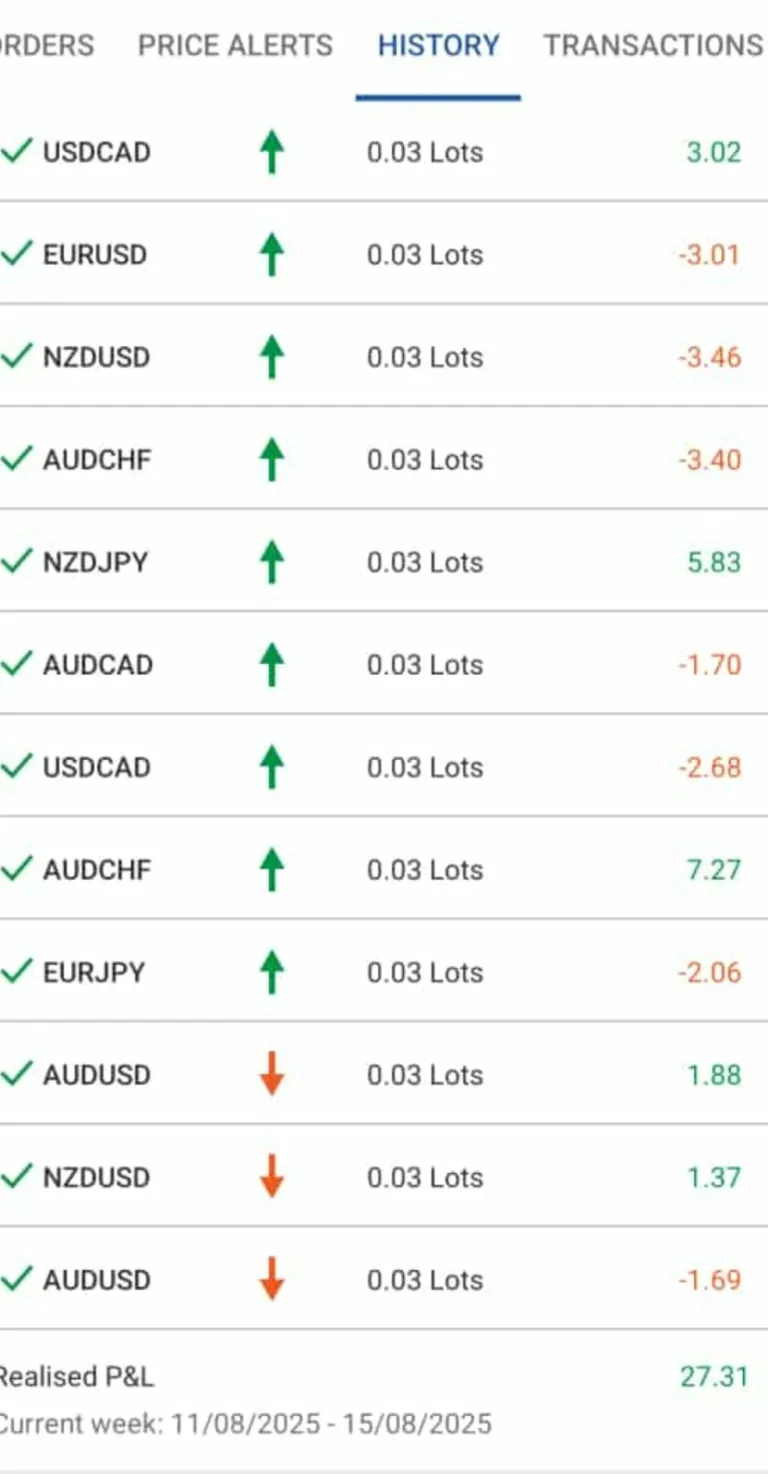Show the AUDCHF trade with 7.27 profit
Viewport: 768px width, 1474px height.
[384, 870]
